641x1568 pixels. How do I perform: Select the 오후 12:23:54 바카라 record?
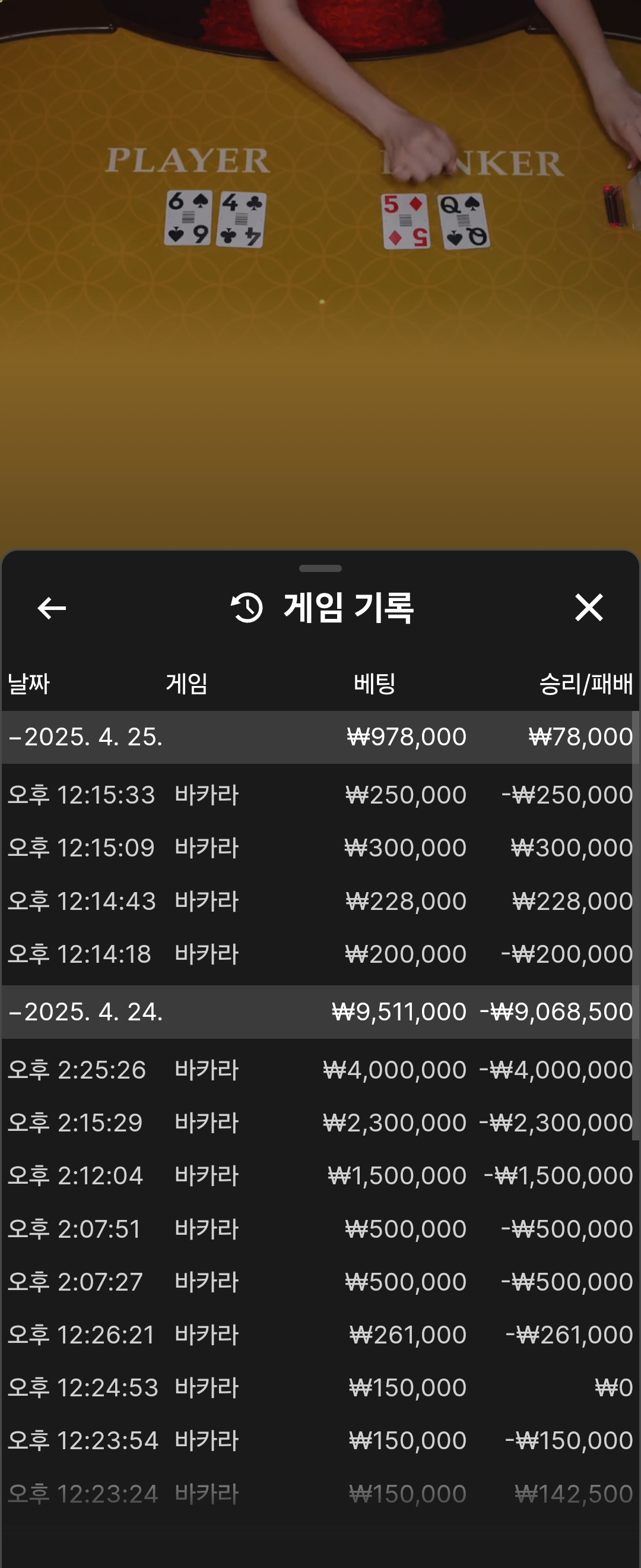(x=320, y=1441)
